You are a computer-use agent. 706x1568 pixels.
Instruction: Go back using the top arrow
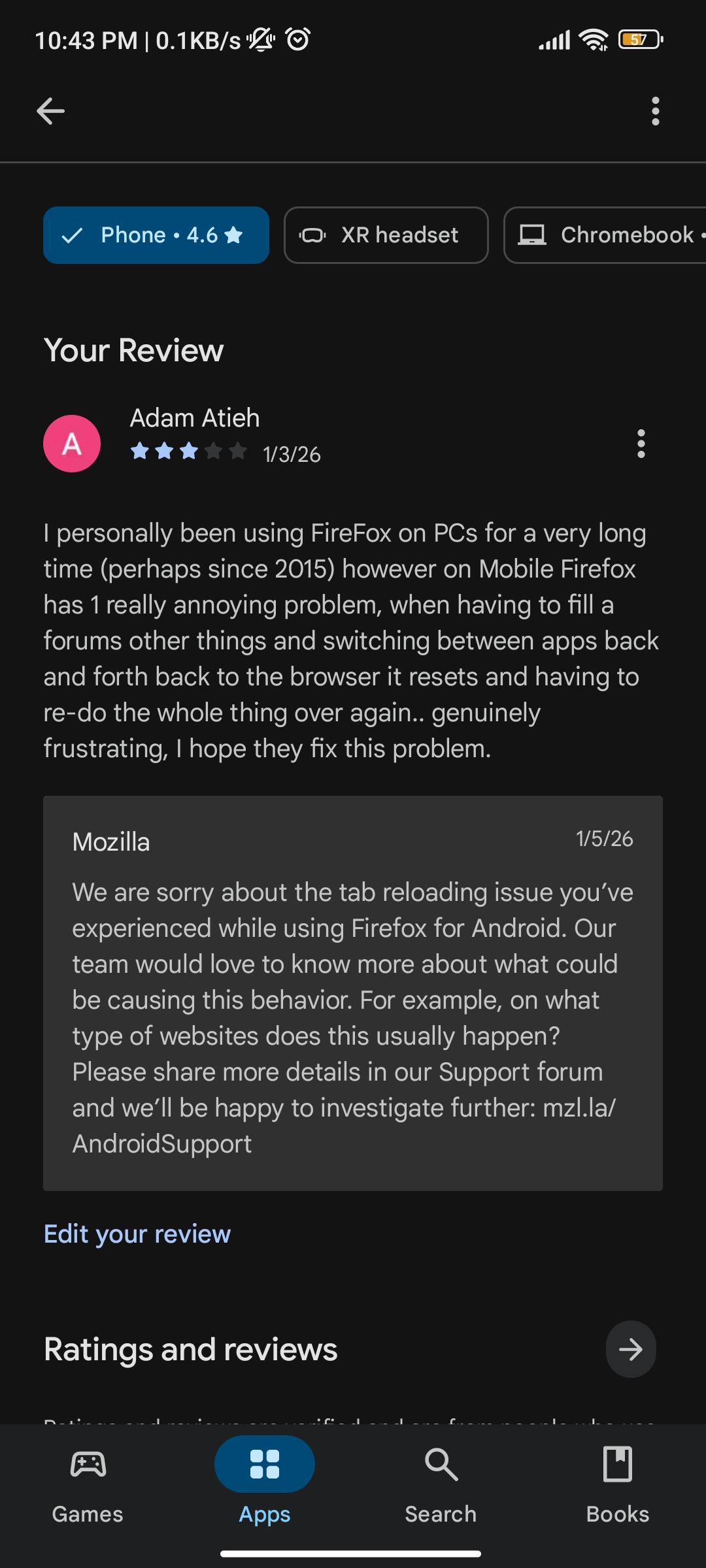(x=50, y=111)
